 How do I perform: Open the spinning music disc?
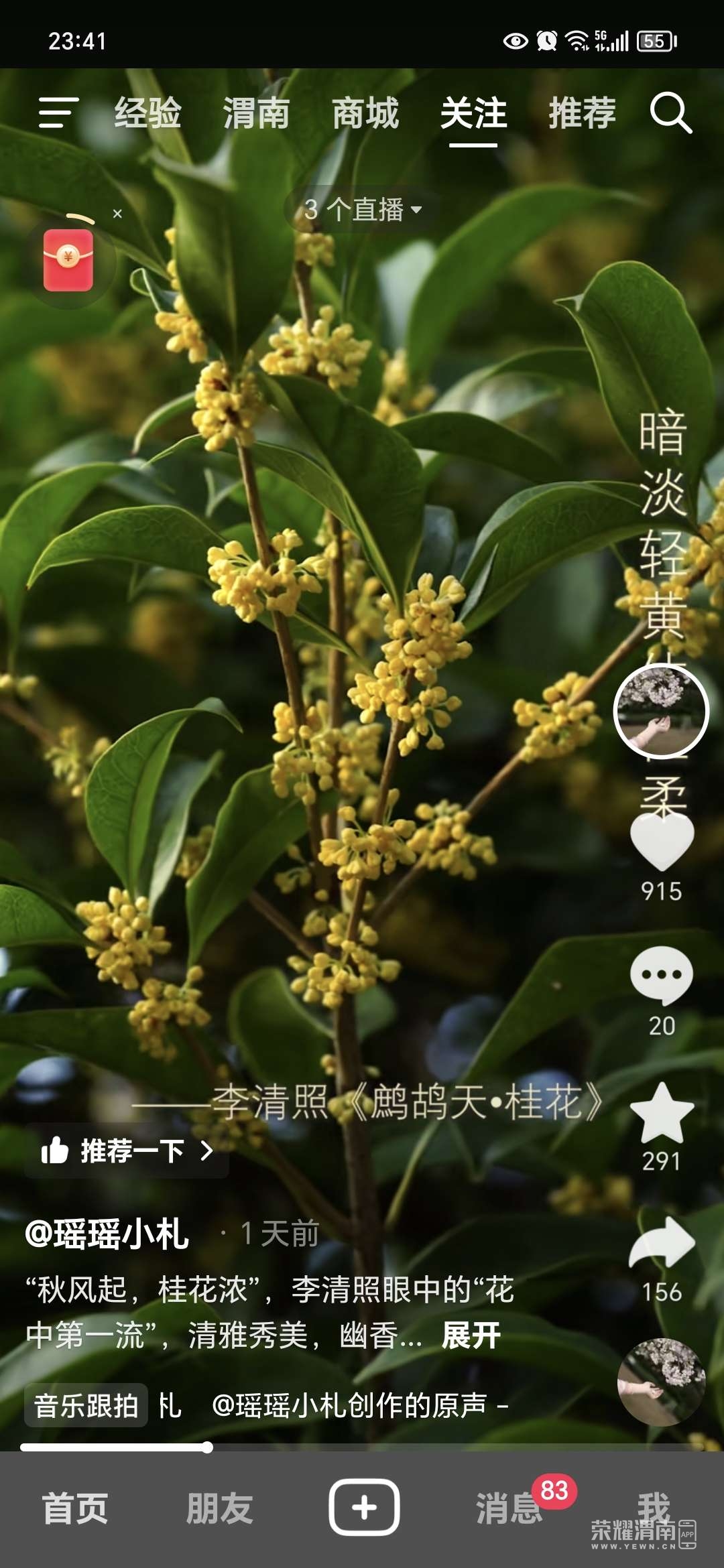click(661, 1381)
